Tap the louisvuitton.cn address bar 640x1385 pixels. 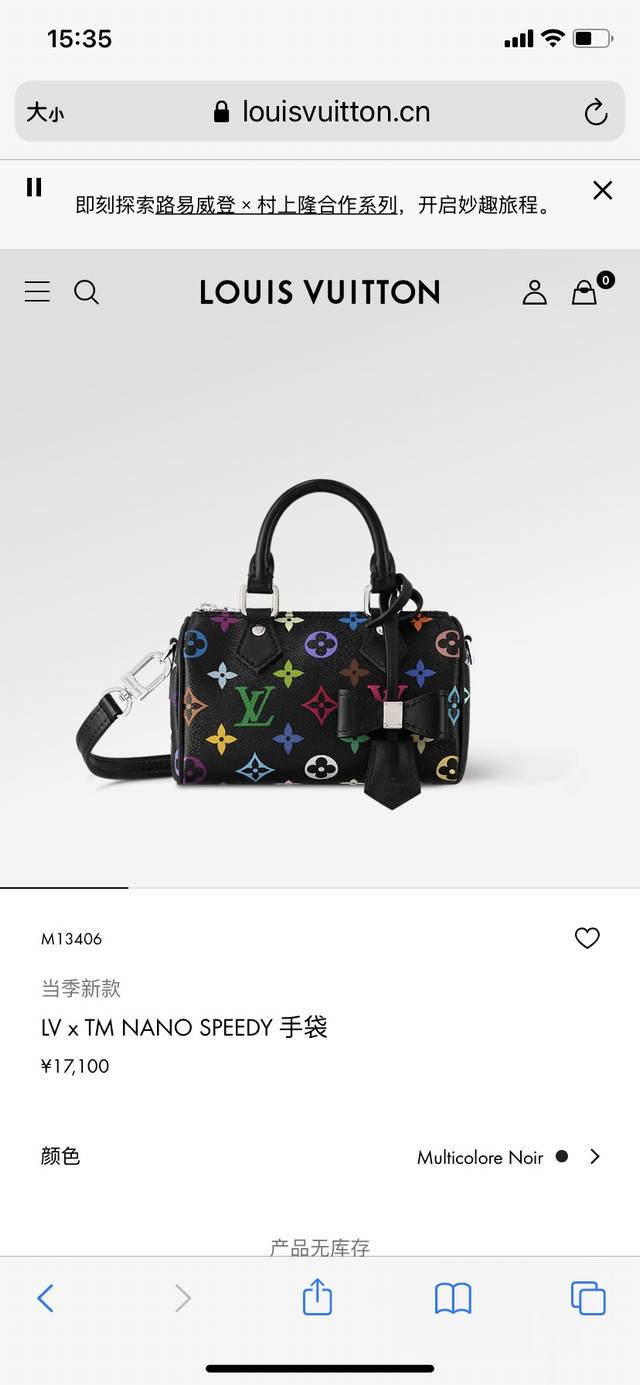(x=320, y=111)
